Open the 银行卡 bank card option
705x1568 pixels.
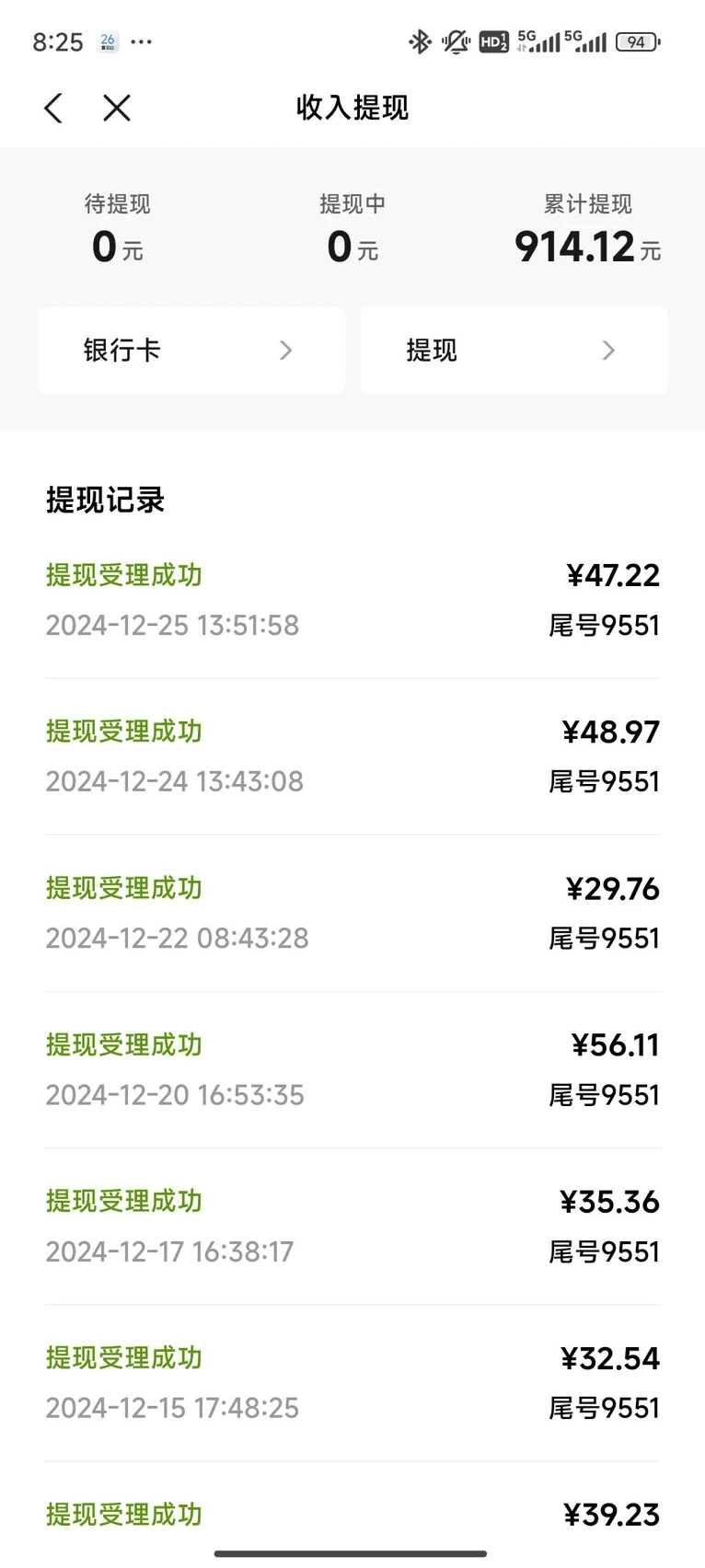coord(191,351)
